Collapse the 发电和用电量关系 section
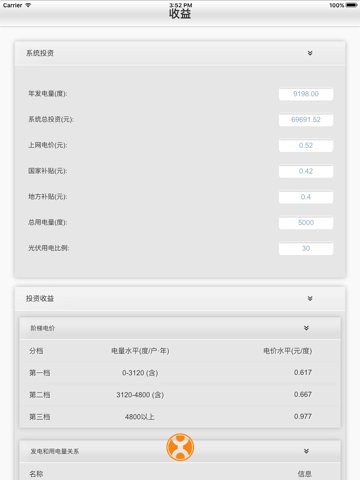Viewport: 360px width, 480px height. (306, 451)
